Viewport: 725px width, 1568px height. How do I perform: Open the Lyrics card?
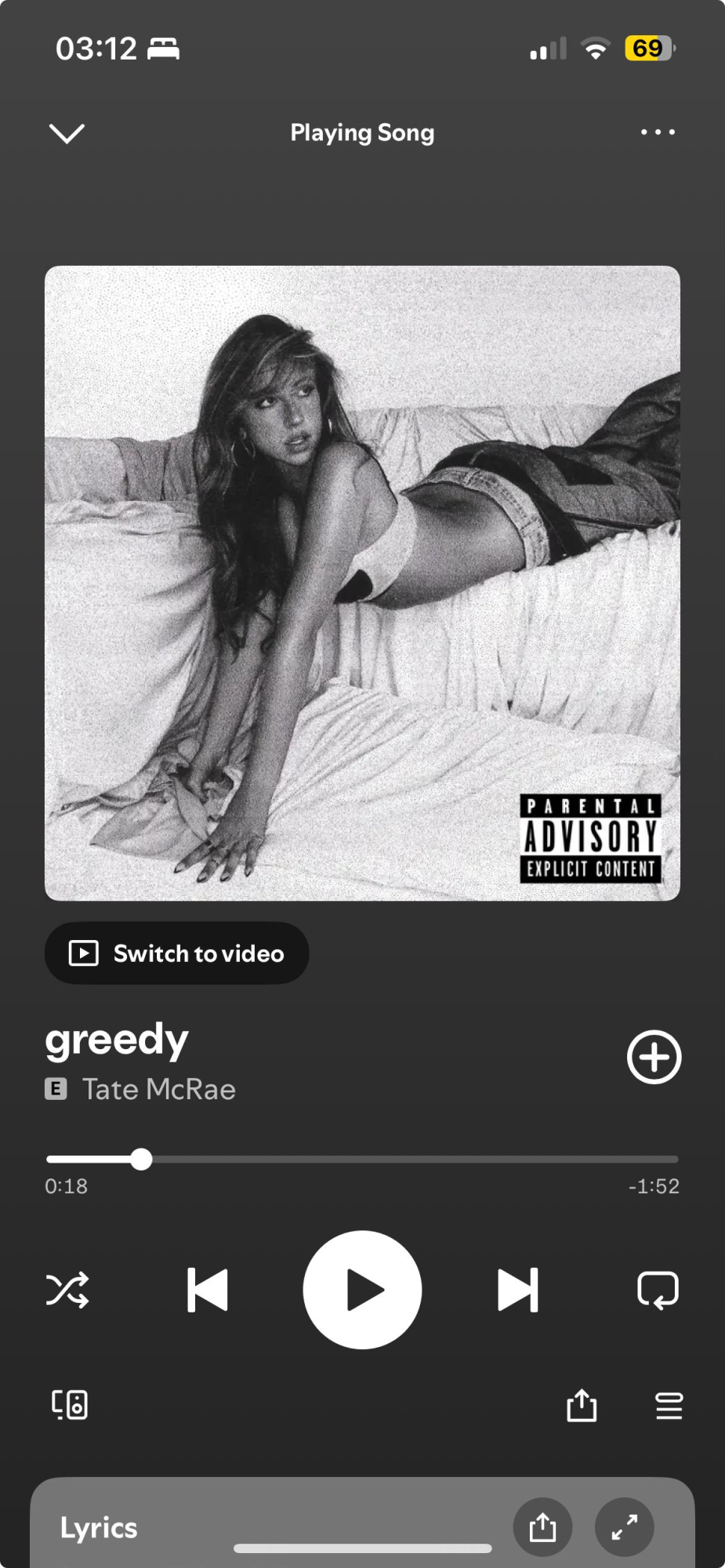pyautogui.click(x=100, y=1527)
